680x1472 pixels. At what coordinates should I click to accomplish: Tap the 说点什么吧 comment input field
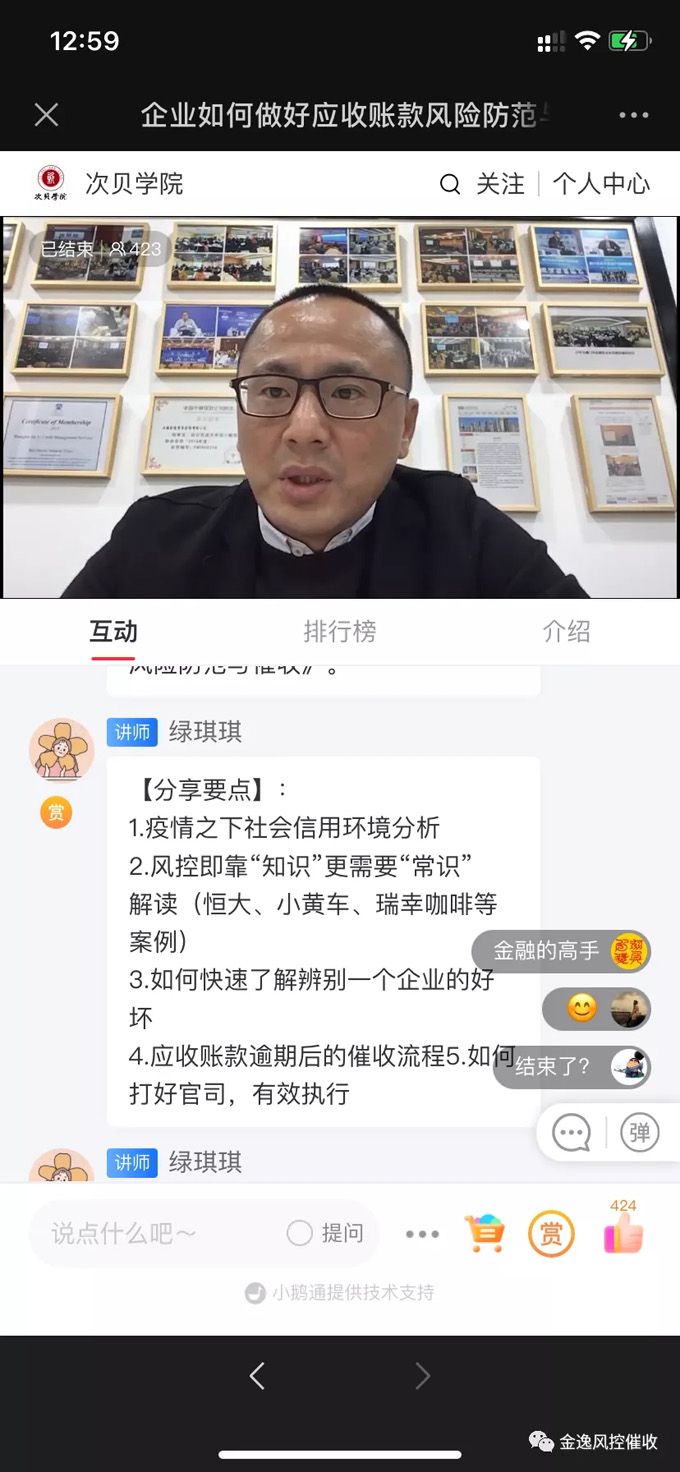click(150, 1233)
